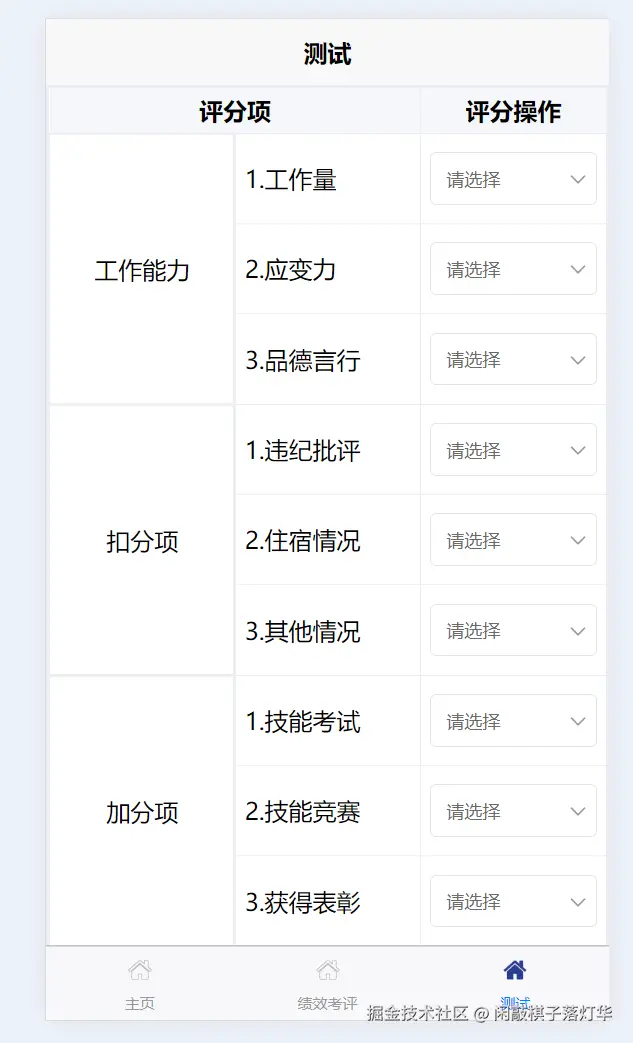The width and height of the screenshot is (633, 1043).
Task: Open the dropdown for 1.技能考试
Action: (x=513, y=721)
